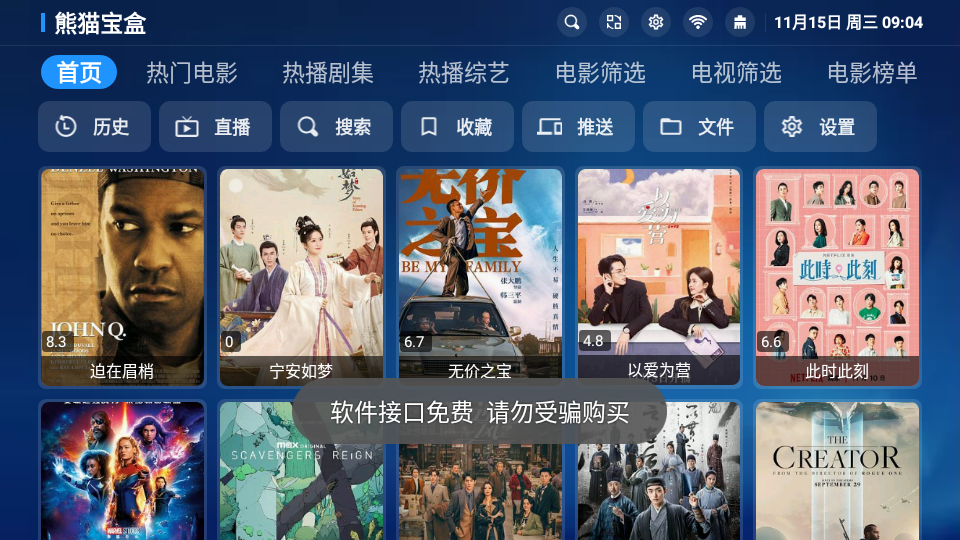Screen dimensions: 960x540
Task: View the 收藏 favorites
Action: [x=457, y=127]
